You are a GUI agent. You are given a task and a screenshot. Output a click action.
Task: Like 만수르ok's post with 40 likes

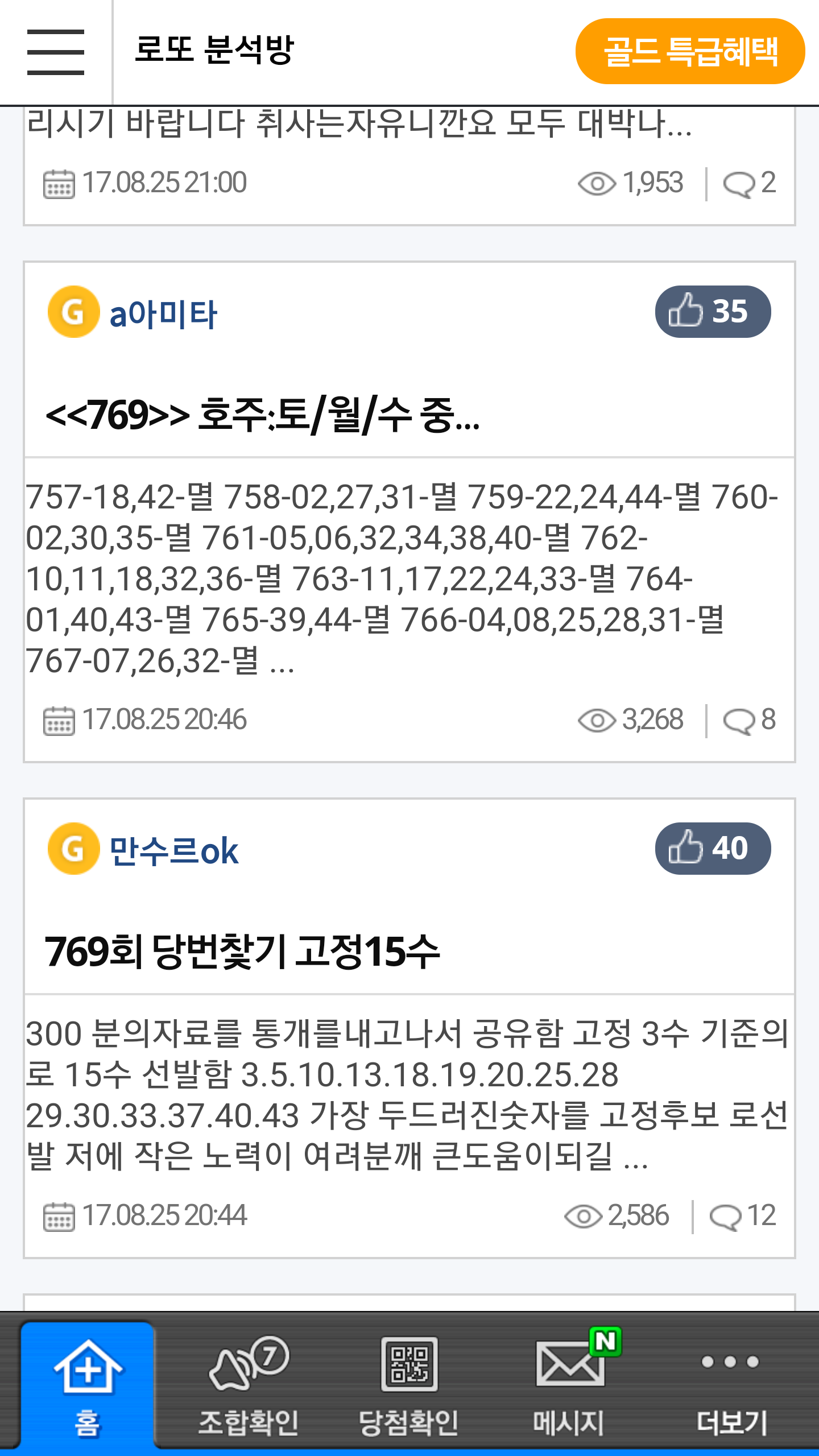(712, 849)
